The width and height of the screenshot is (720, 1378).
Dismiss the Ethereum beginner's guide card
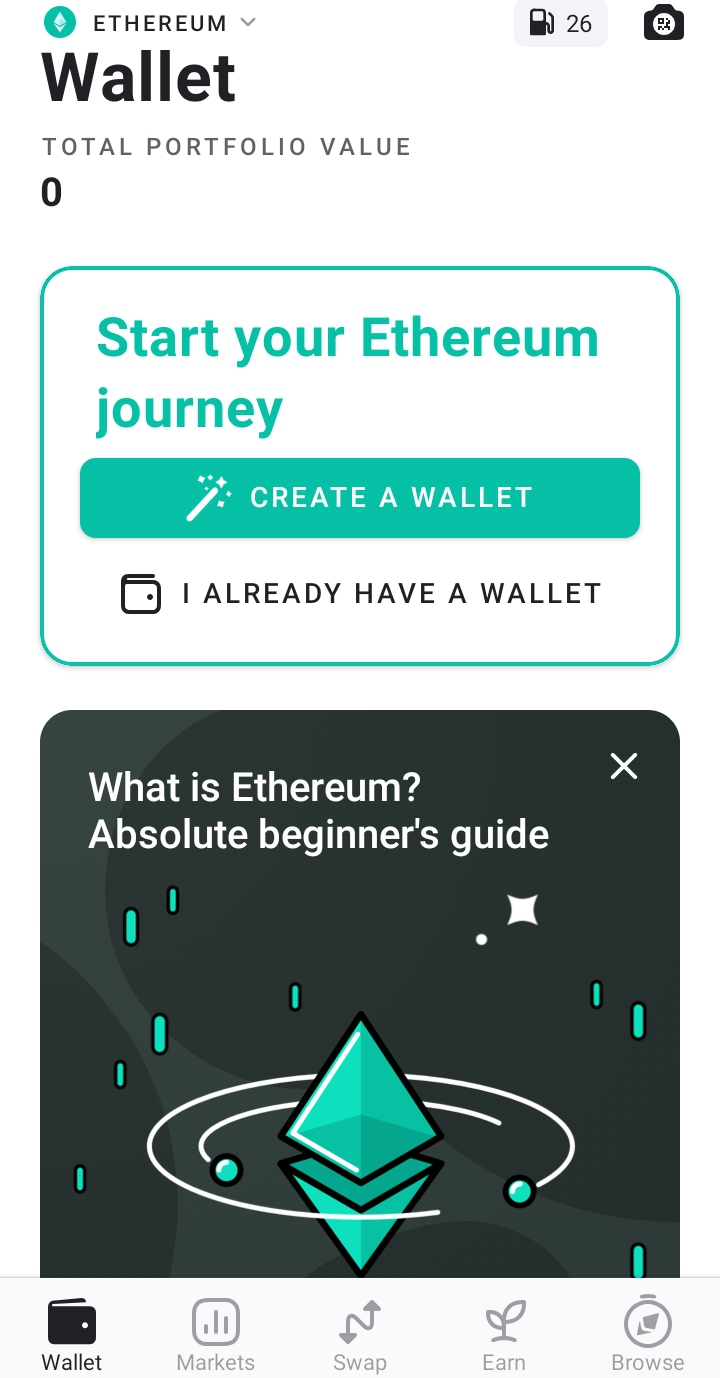[624, 767]
